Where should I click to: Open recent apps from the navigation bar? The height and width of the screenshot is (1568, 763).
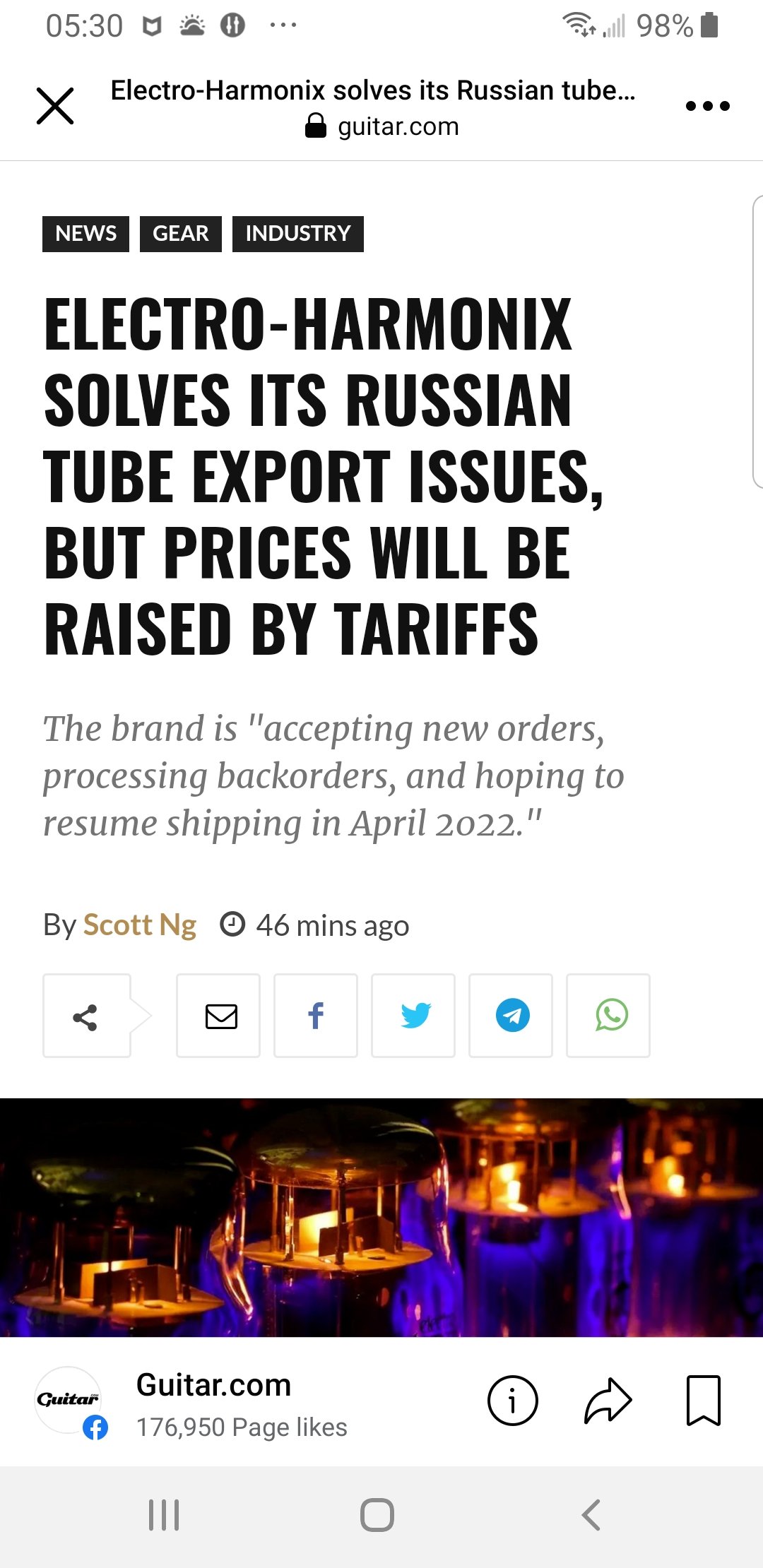164,1515
